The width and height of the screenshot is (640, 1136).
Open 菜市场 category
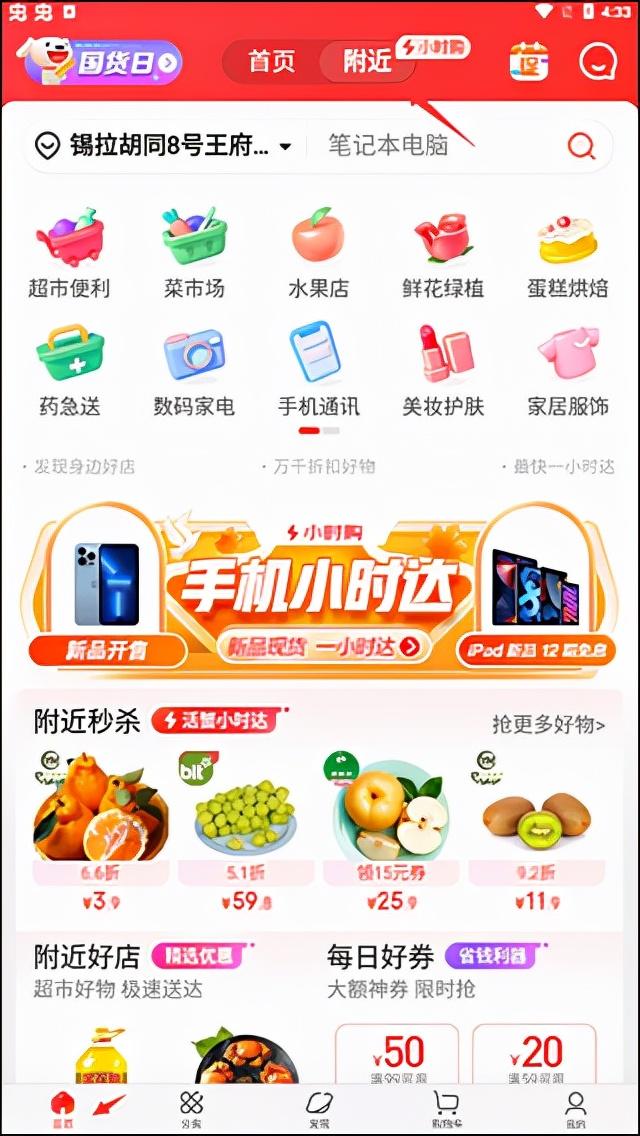click(194, 254)
